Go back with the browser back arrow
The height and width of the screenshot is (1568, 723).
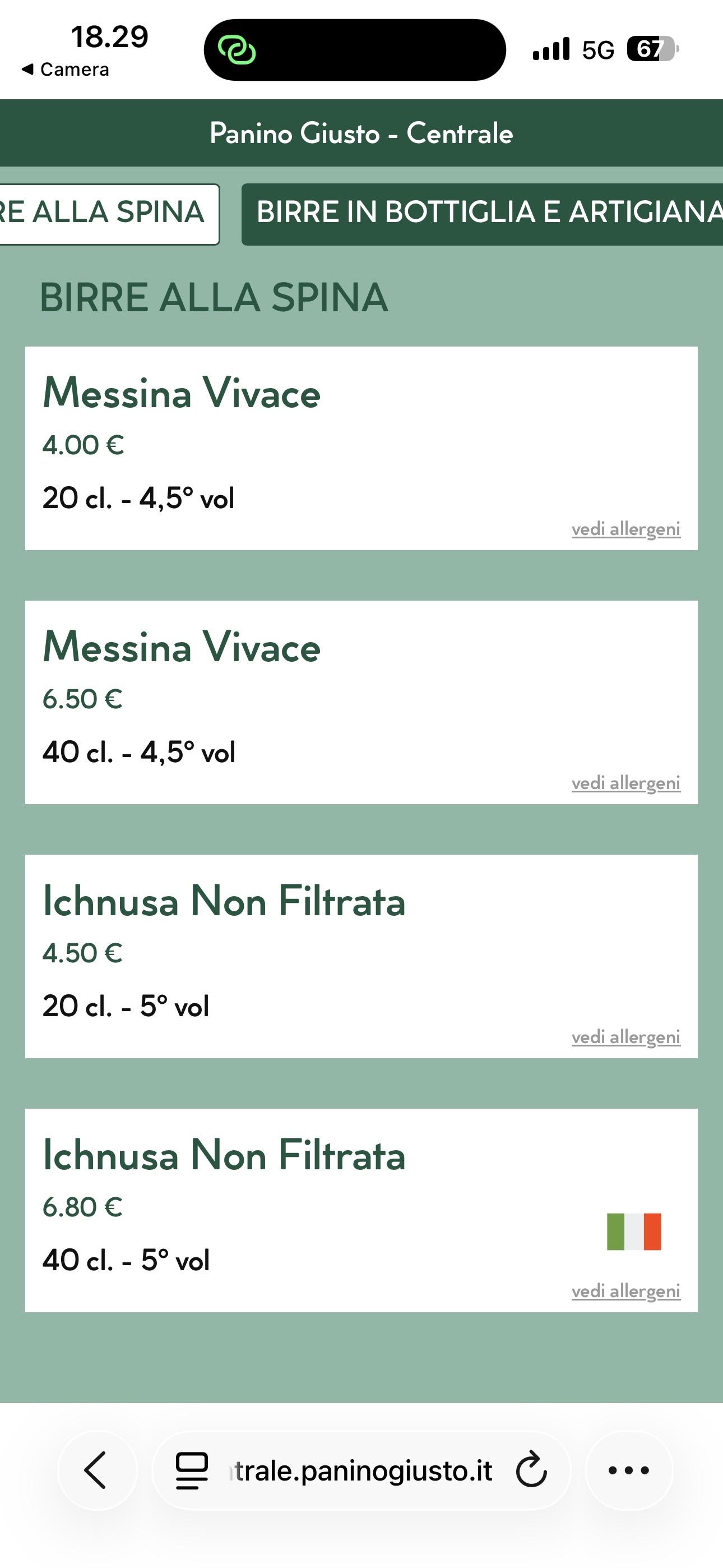coord(96,1470)
